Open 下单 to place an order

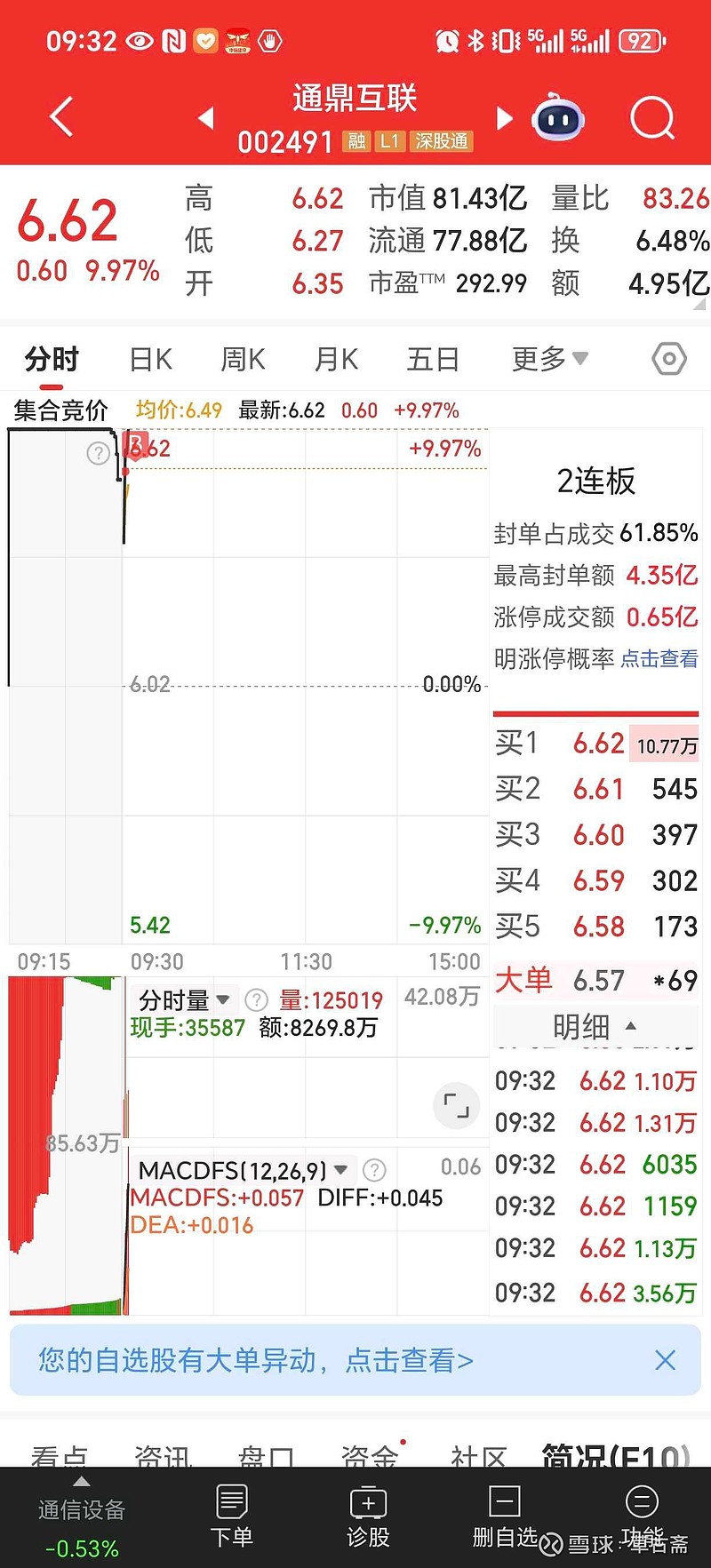(231, 1517)
